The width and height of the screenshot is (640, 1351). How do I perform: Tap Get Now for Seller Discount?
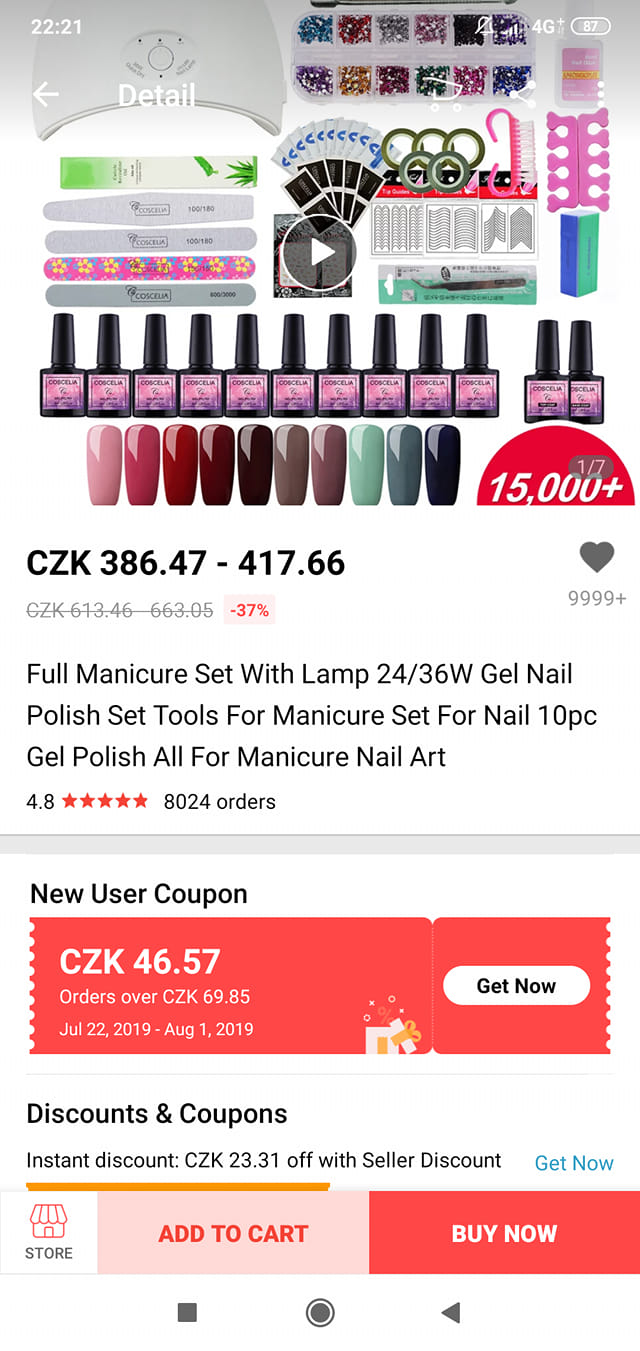point(574,1163)
